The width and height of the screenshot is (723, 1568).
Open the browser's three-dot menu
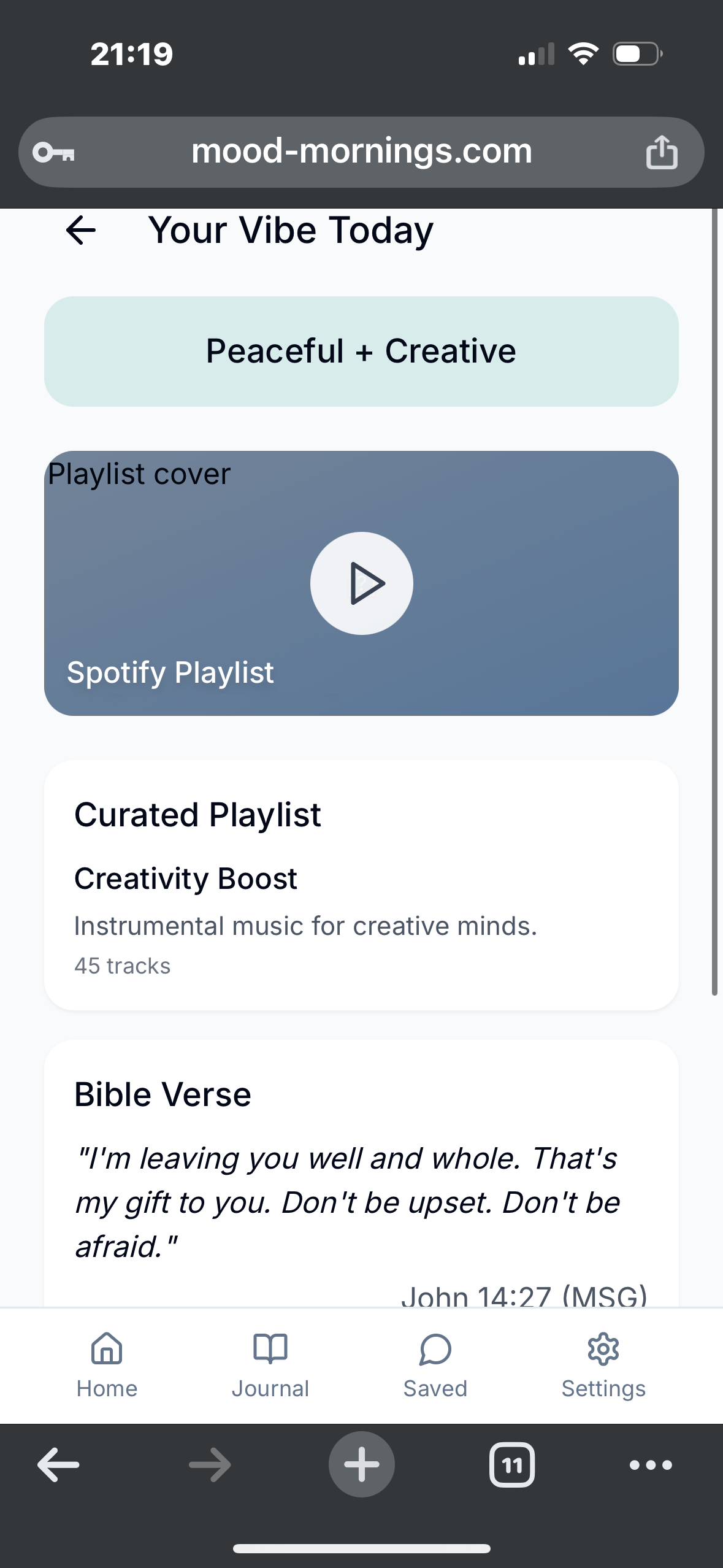(x=651, y=1465)
